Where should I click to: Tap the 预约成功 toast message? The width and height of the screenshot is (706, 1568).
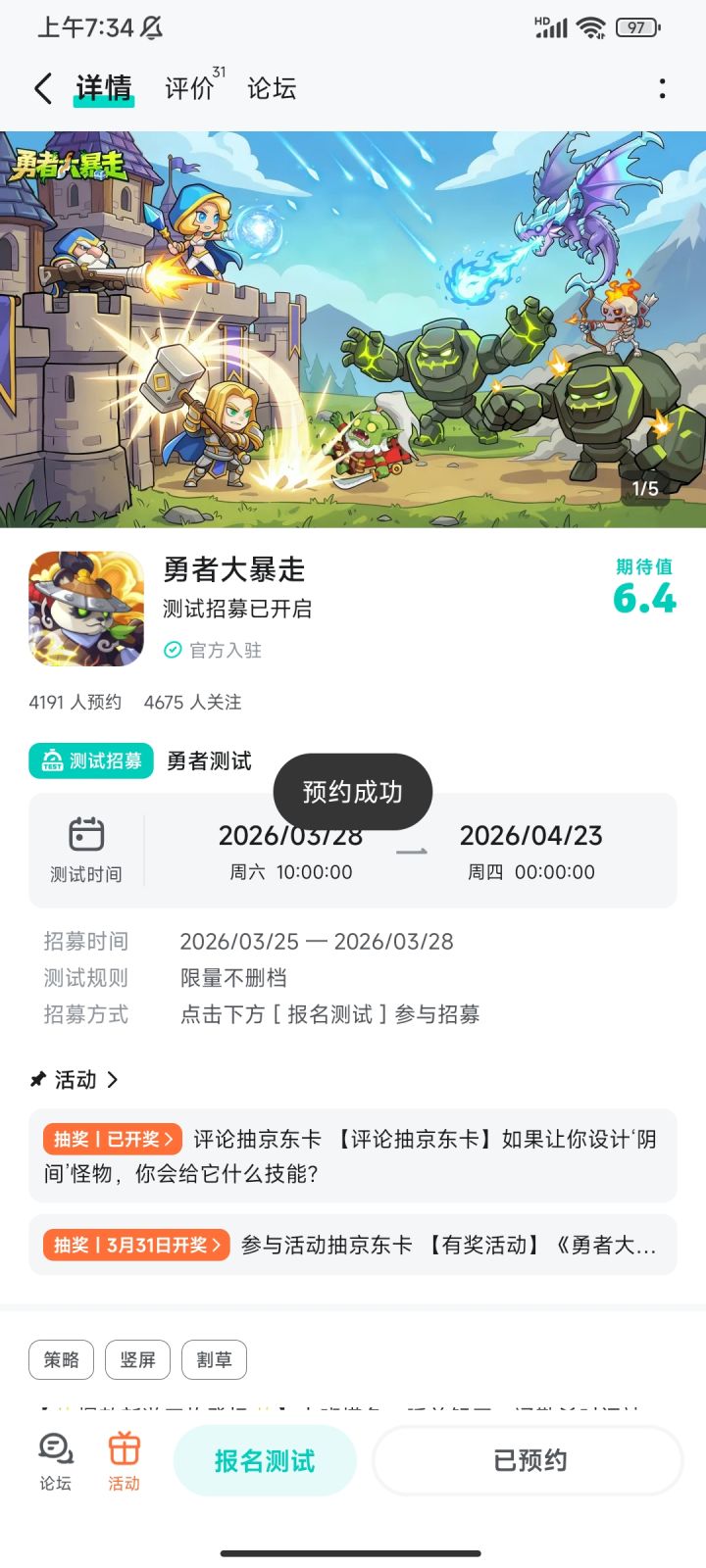[352, 792]
